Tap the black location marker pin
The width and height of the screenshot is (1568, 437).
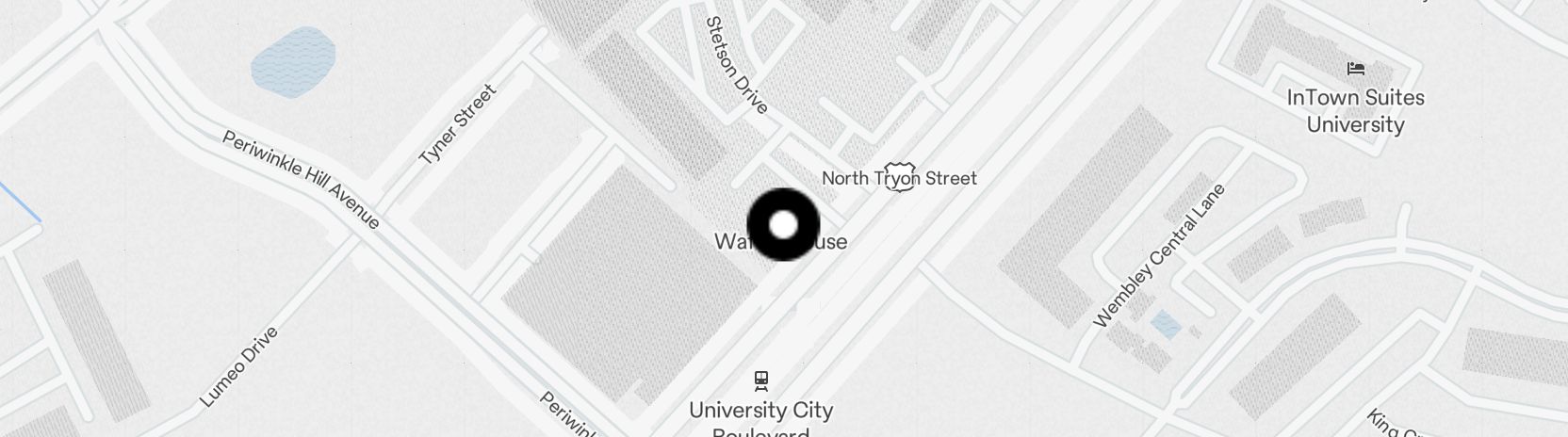tap(783, 225)
